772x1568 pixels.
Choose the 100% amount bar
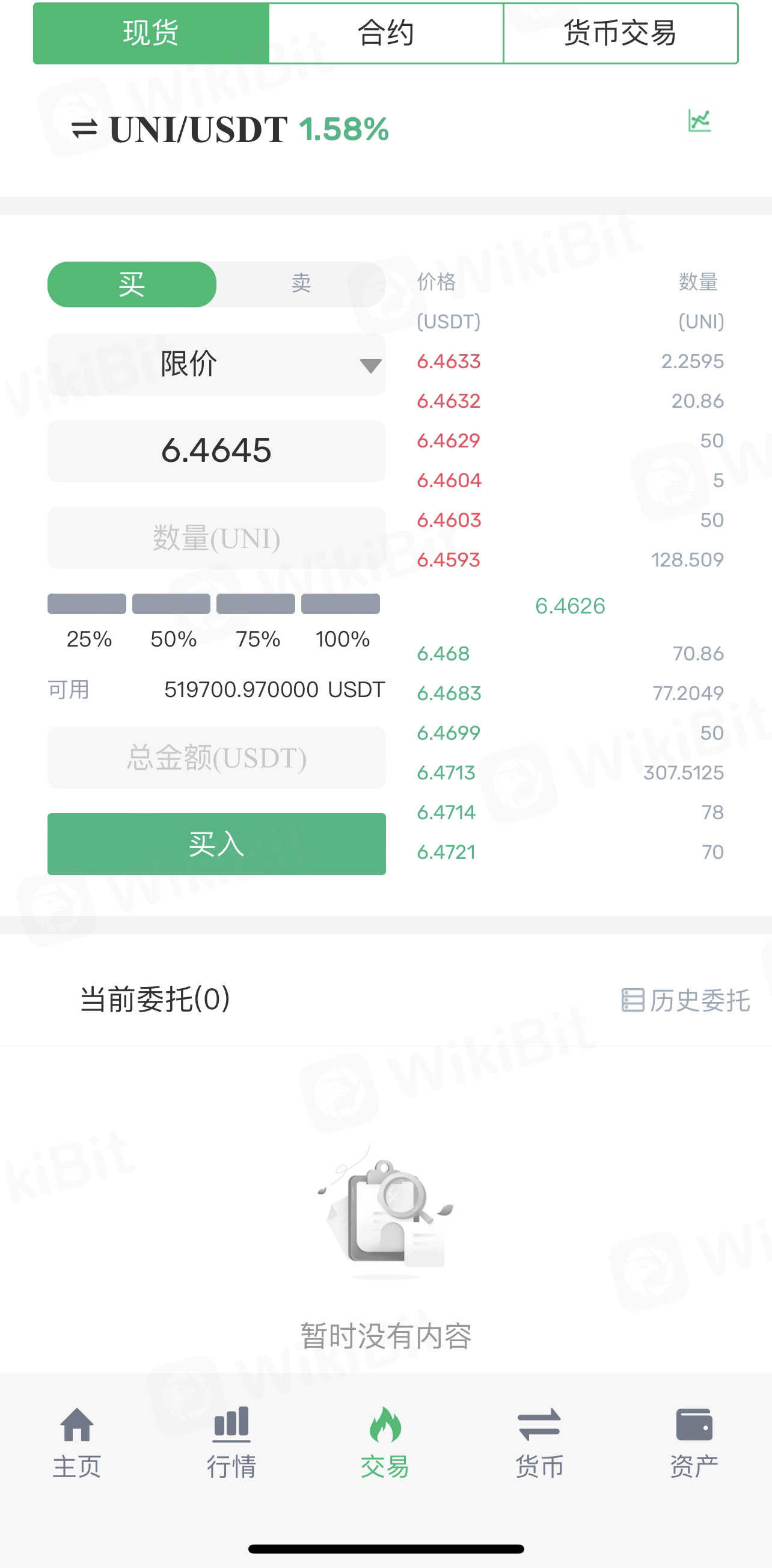tap(341, 604)
